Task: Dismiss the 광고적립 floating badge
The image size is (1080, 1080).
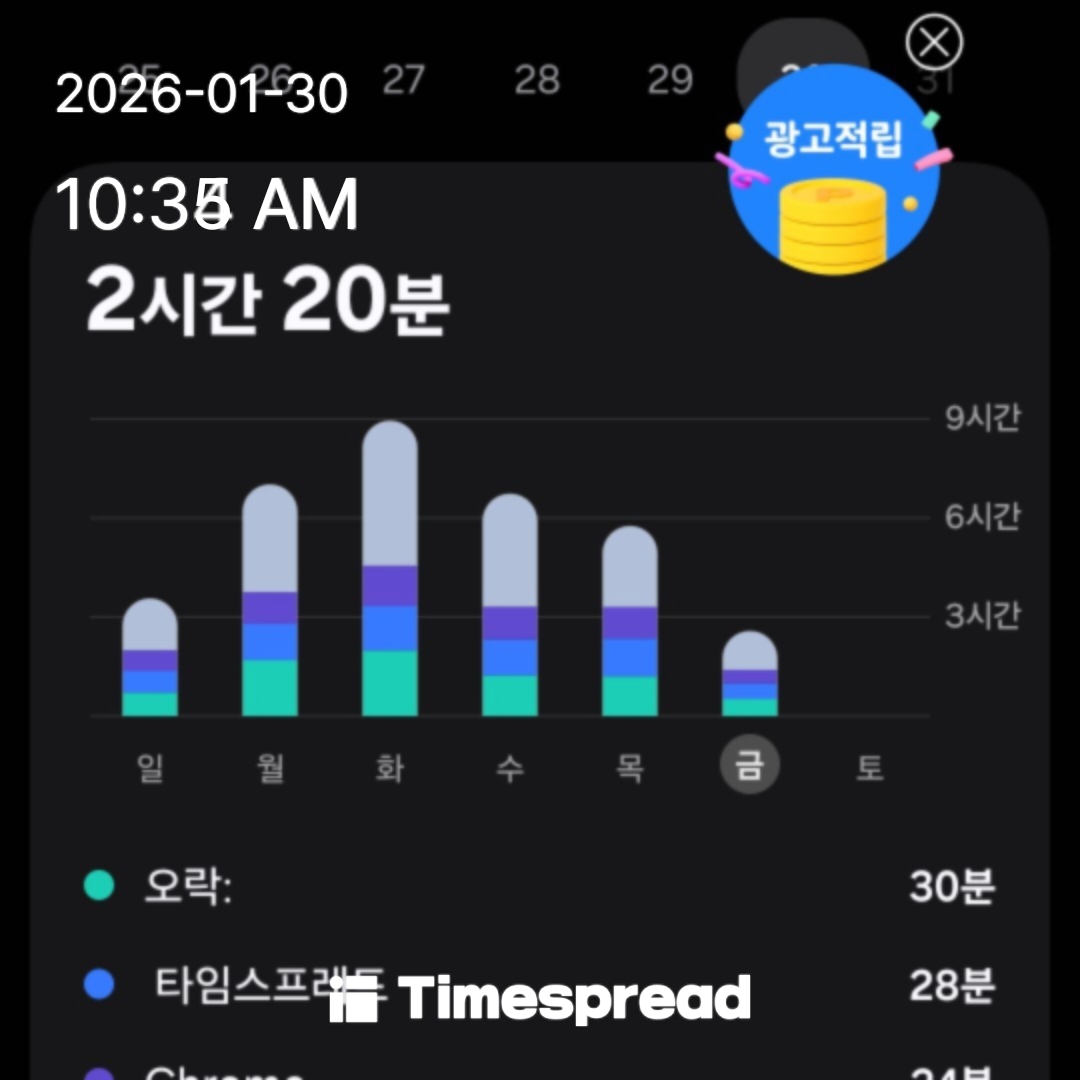Action: point(933,43)
